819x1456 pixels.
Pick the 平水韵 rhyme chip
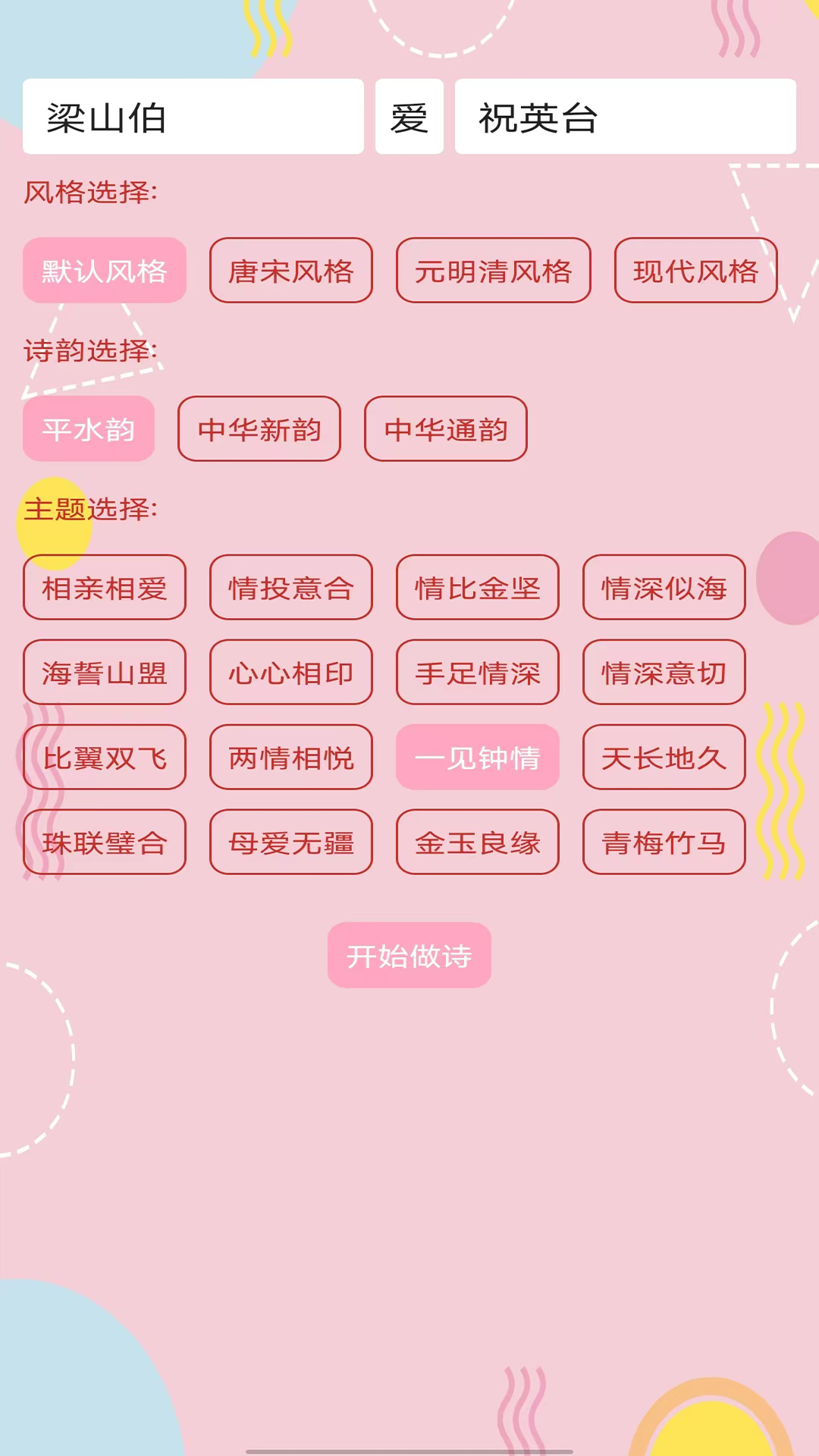(x=89, y=429)
